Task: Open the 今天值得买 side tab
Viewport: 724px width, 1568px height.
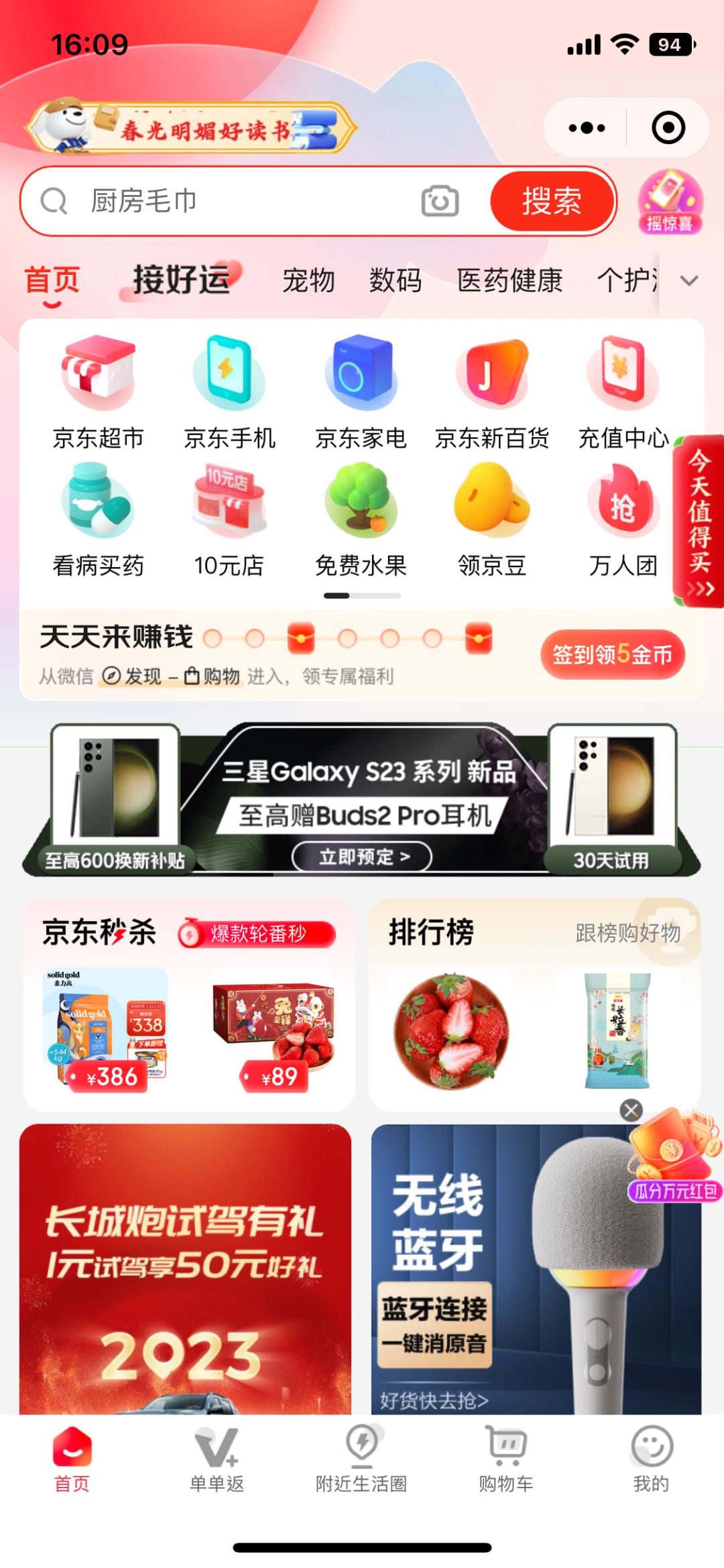Action: [699, 521]
